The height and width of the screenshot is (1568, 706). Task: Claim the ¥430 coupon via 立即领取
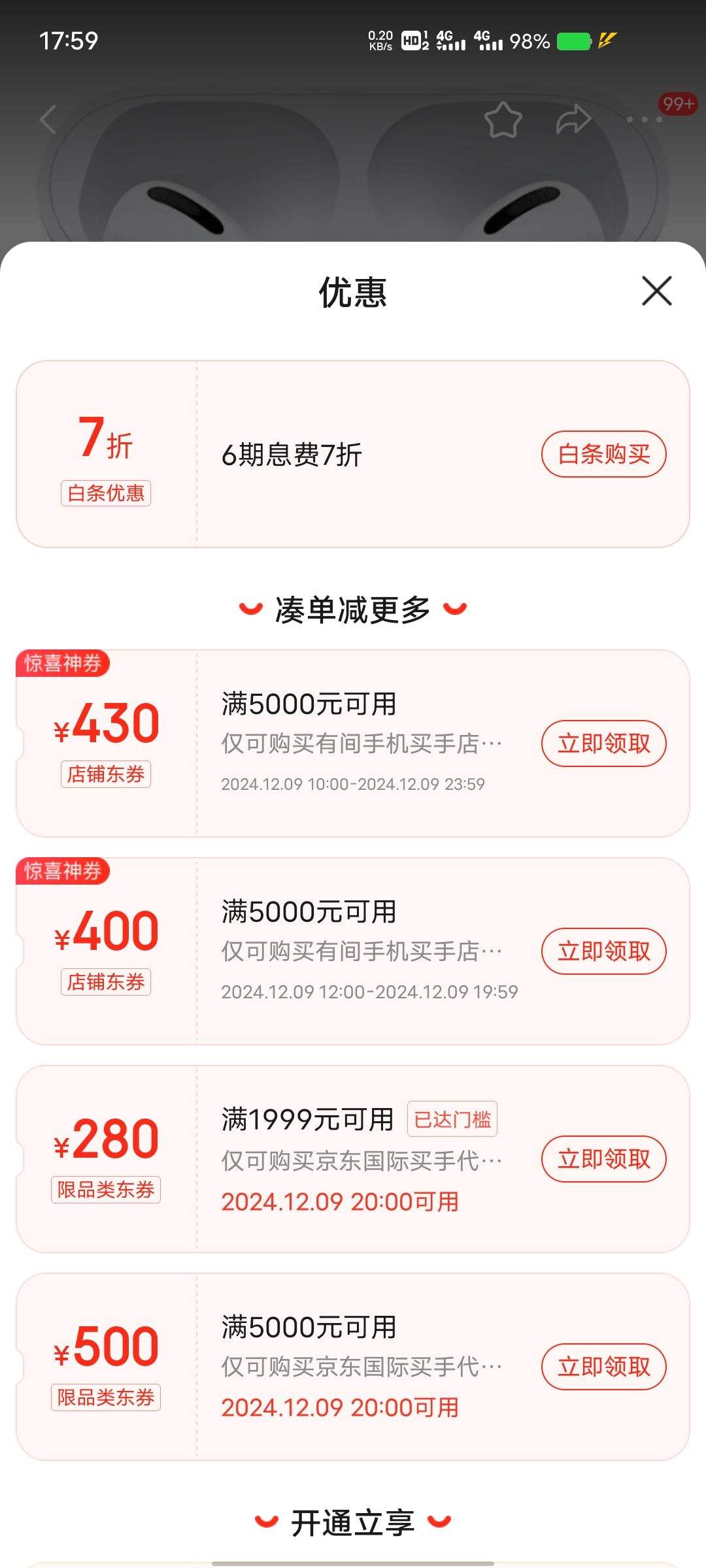click(x=603, y=743)
